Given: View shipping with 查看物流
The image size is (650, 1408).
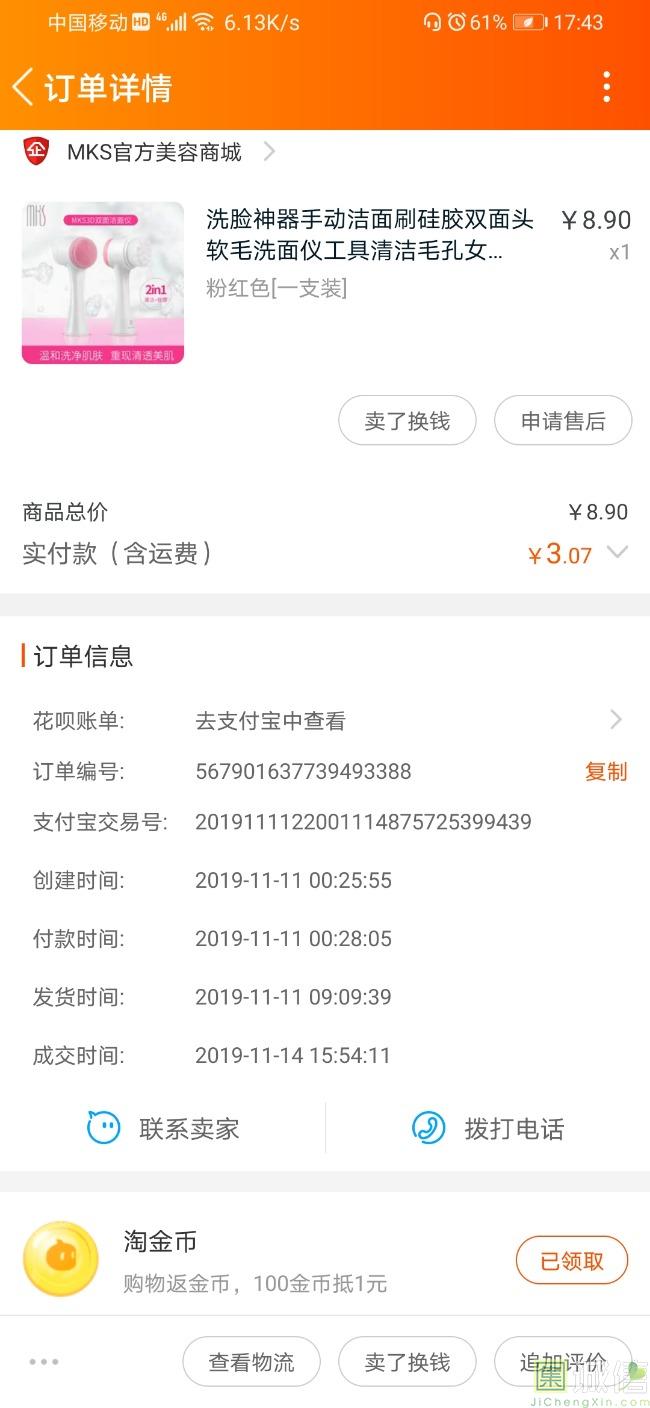Looking at the screenshot, I should (x=251, y=1362).
